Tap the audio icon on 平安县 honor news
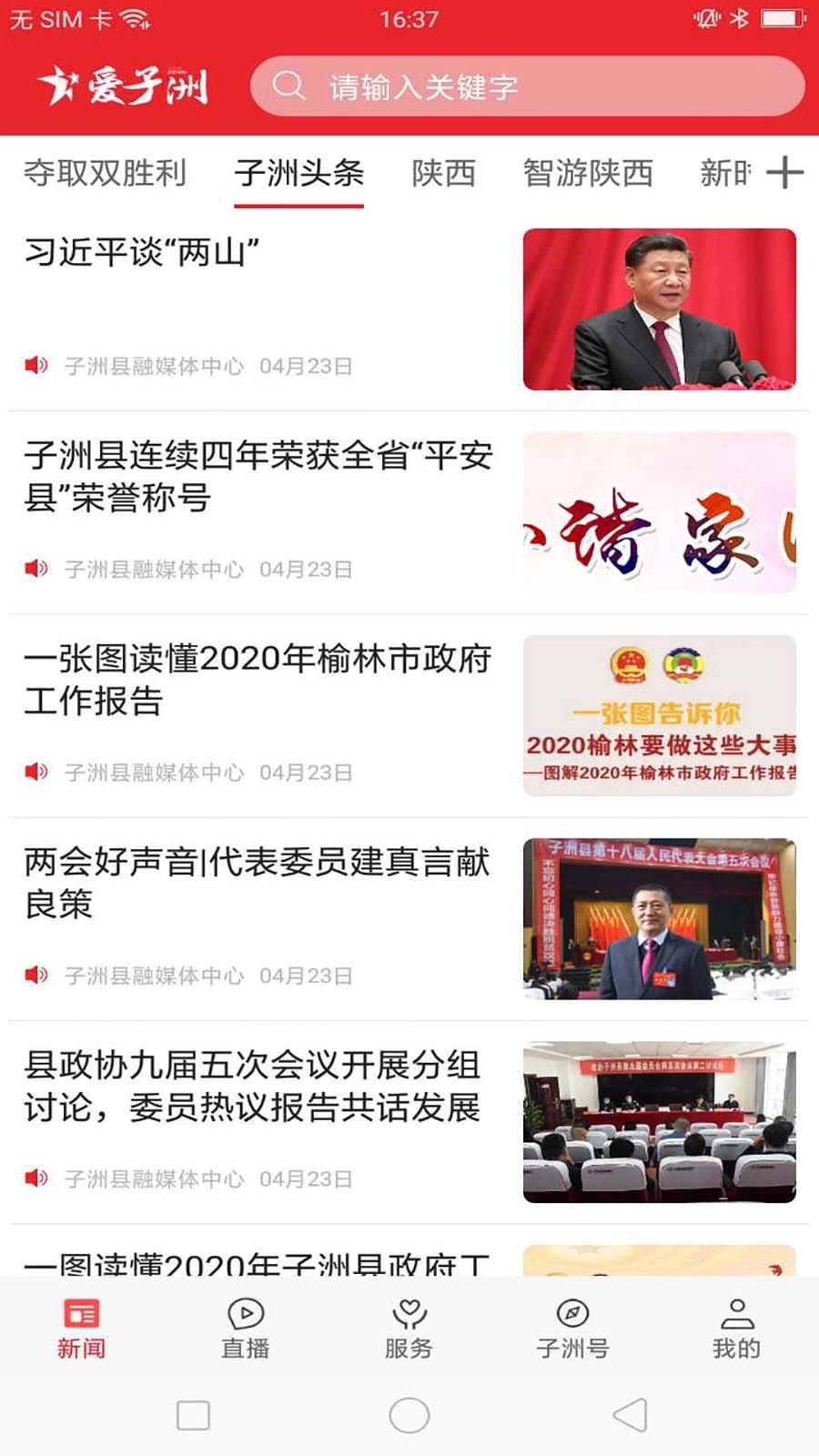The width and height of the screenshot is (819, 1456). (36, 569)
